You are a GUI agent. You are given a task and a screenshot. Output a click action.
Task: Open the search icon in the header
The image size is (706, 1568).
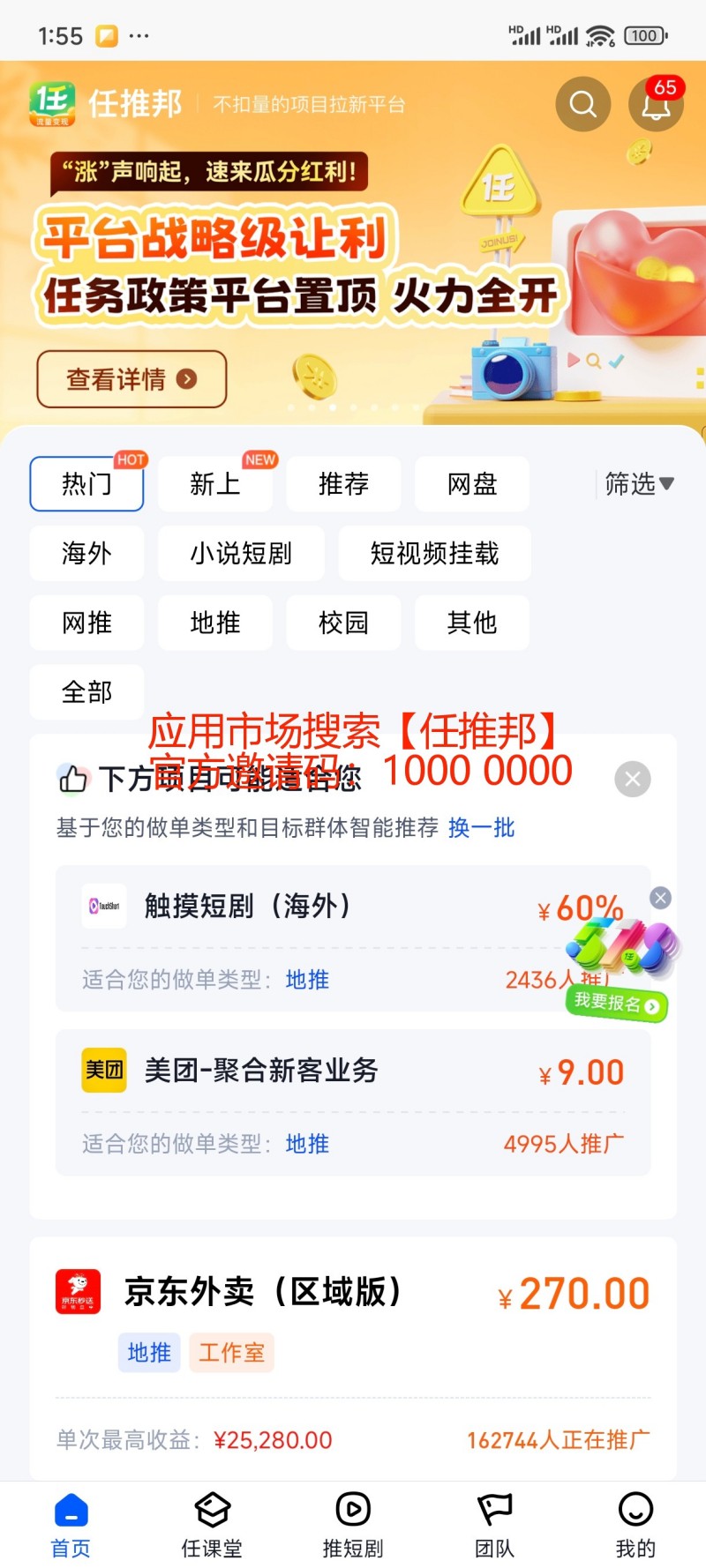582,104
